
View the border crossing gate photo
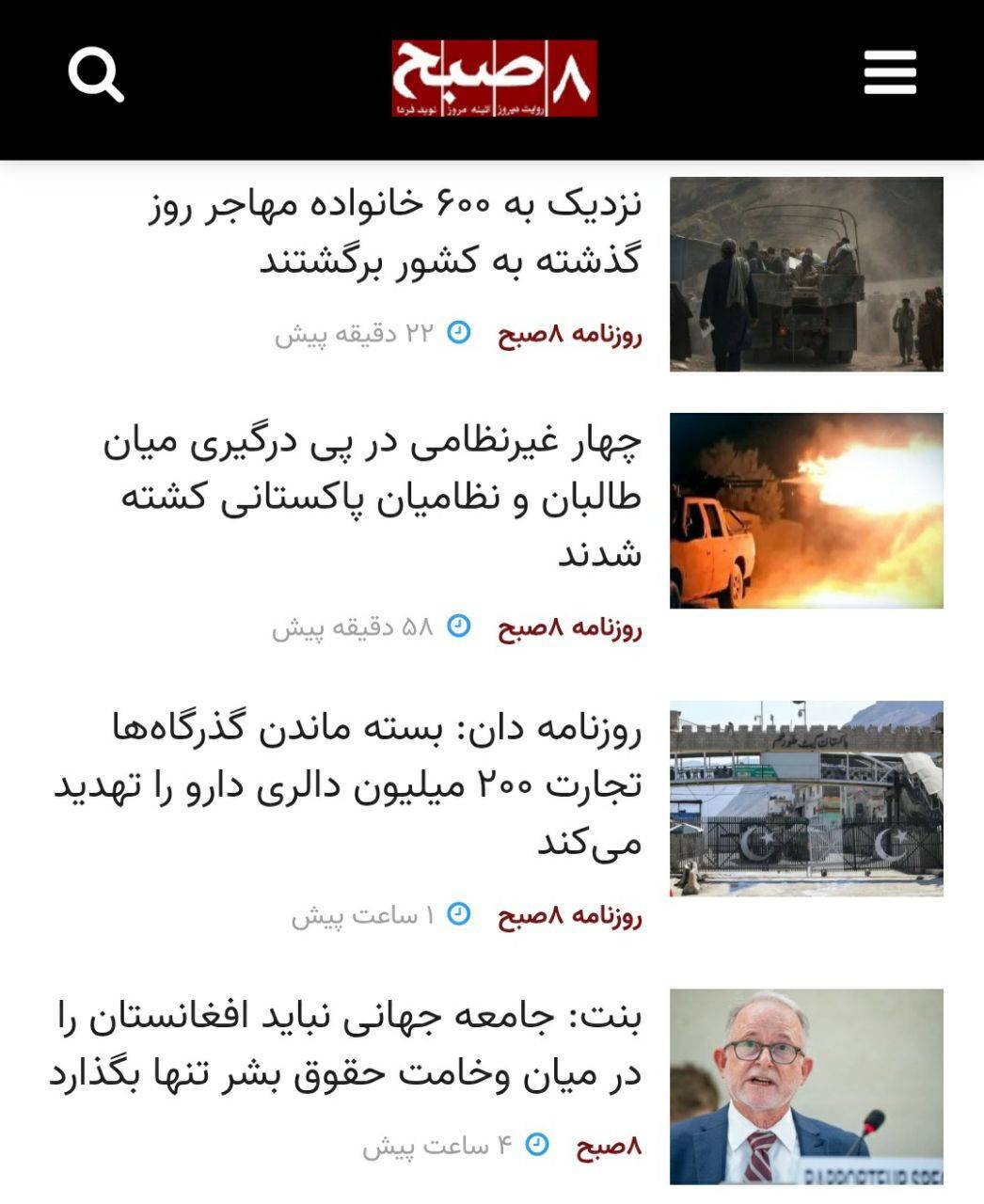click(x=805, y=798)
